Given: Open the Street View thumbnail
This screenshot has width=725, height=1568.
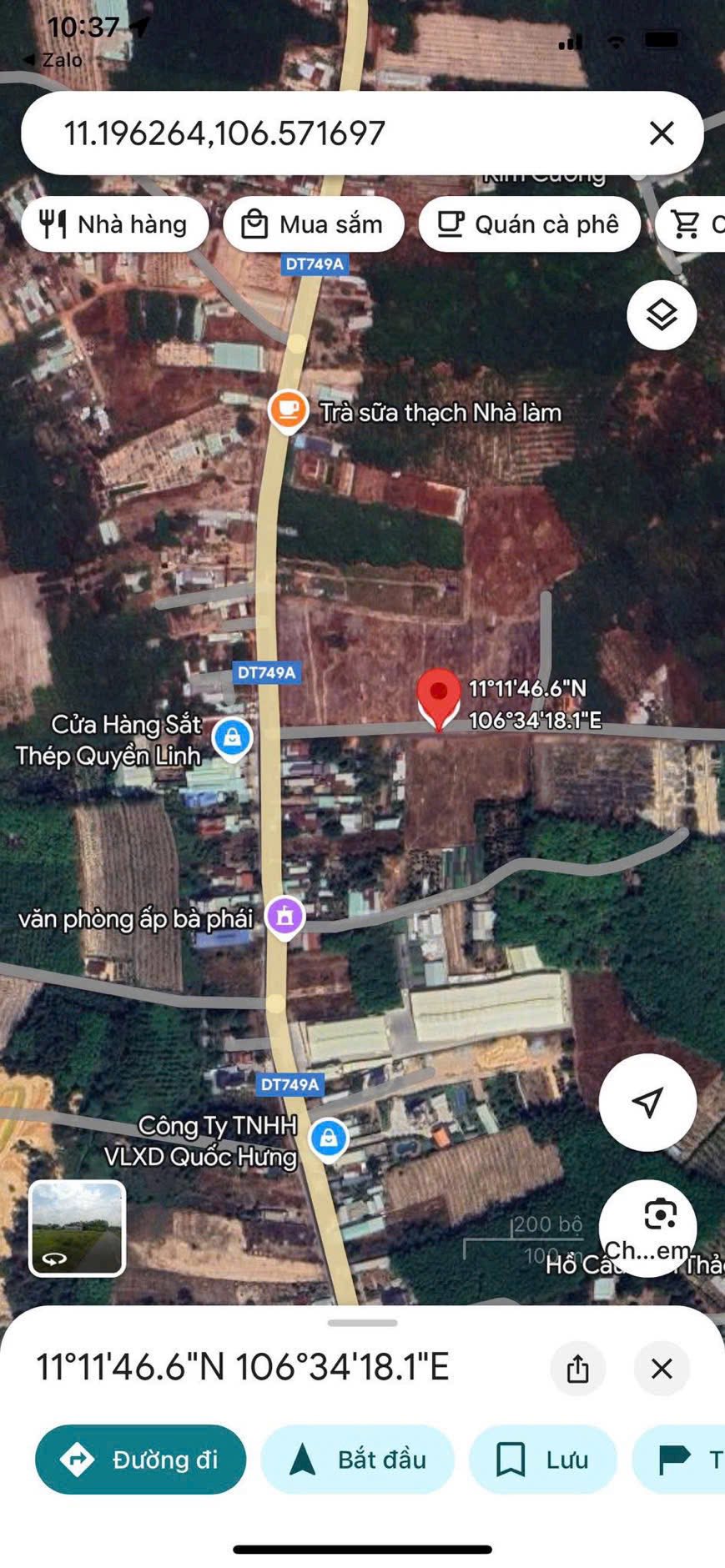Looking at the screenshot, I should pos(78,1228).
